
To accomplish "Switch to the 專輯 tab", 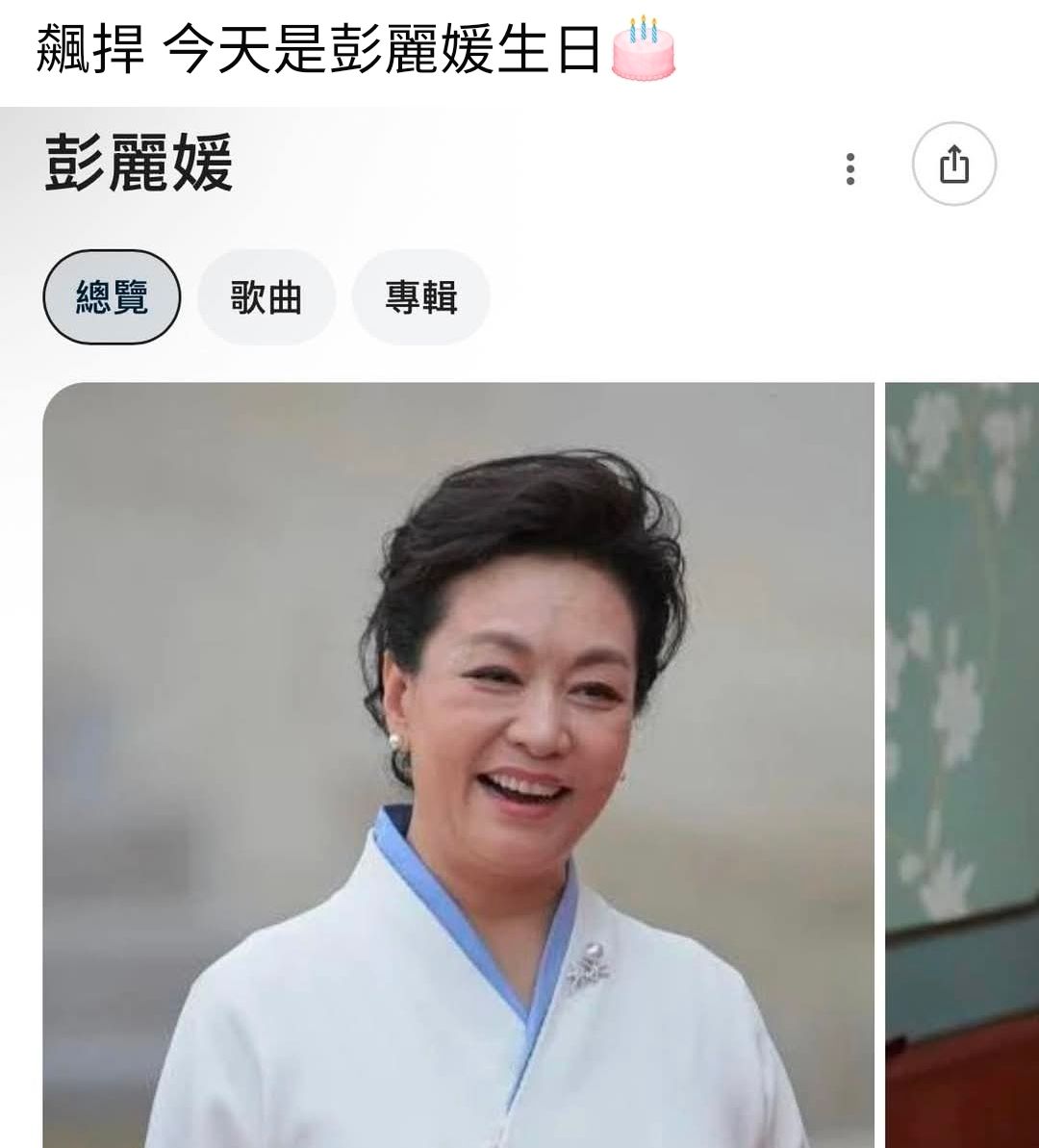I will [x=421, y=297].
